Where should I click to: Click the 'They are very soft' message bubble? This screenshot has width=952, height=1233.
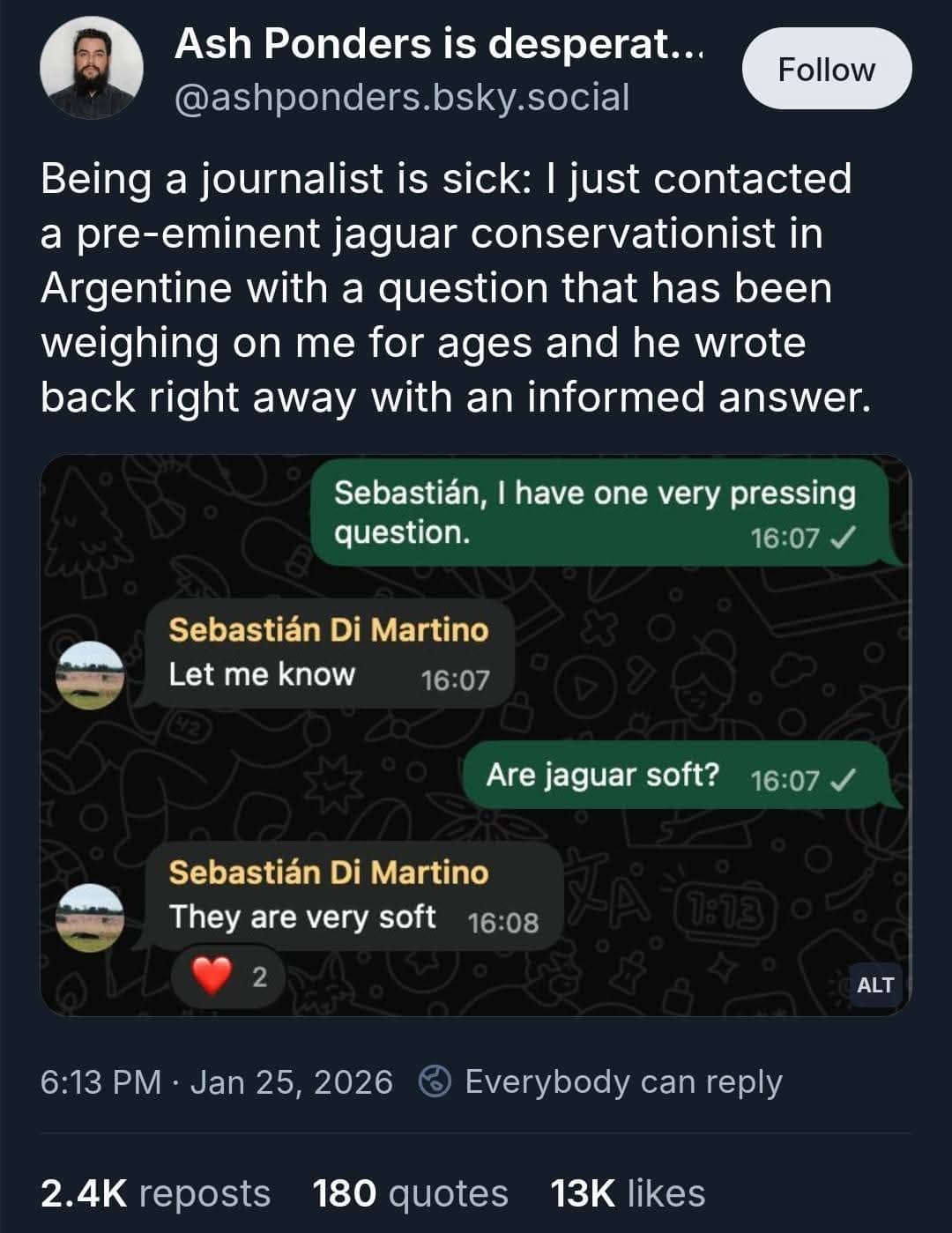click(x=304, y=915)
